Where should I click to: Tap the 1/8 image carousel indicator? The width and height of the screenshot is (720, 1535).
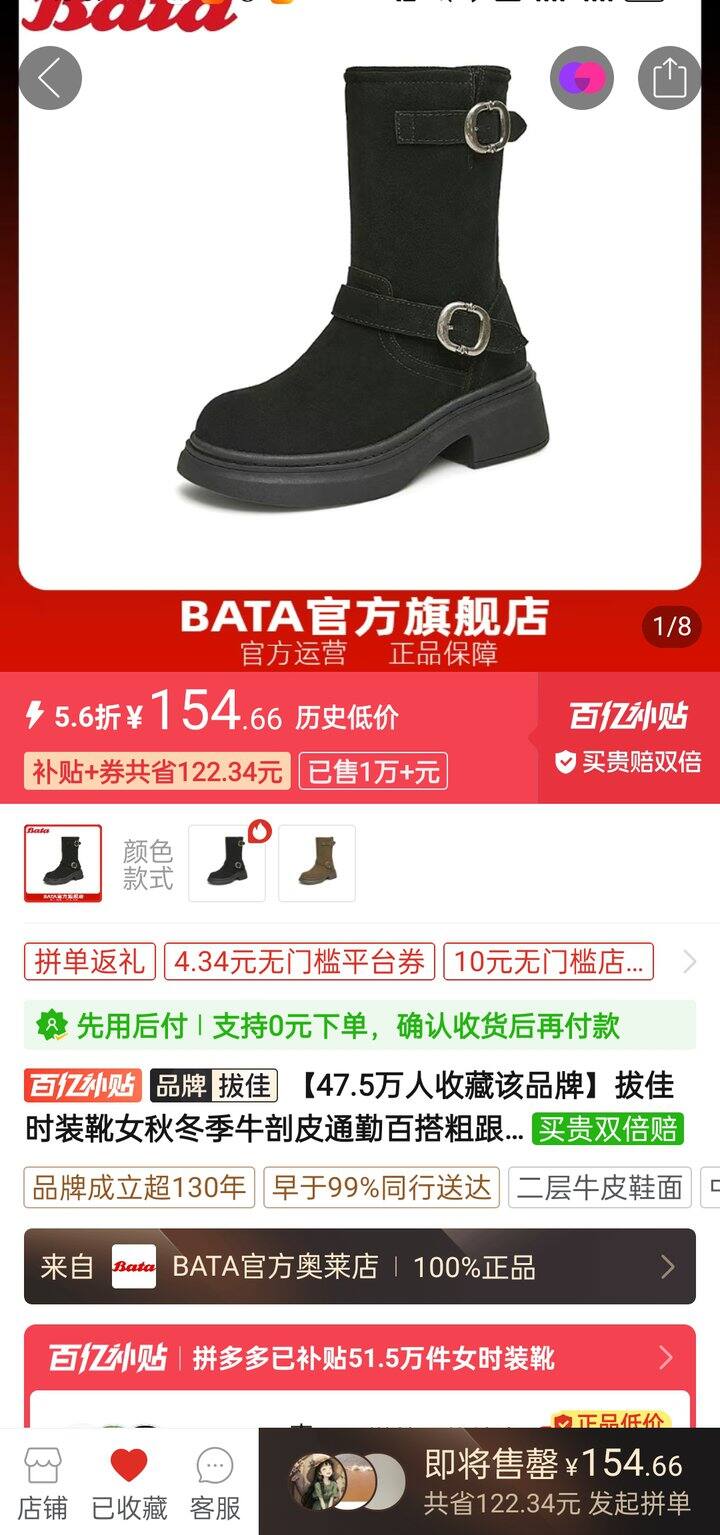[672, 623]
